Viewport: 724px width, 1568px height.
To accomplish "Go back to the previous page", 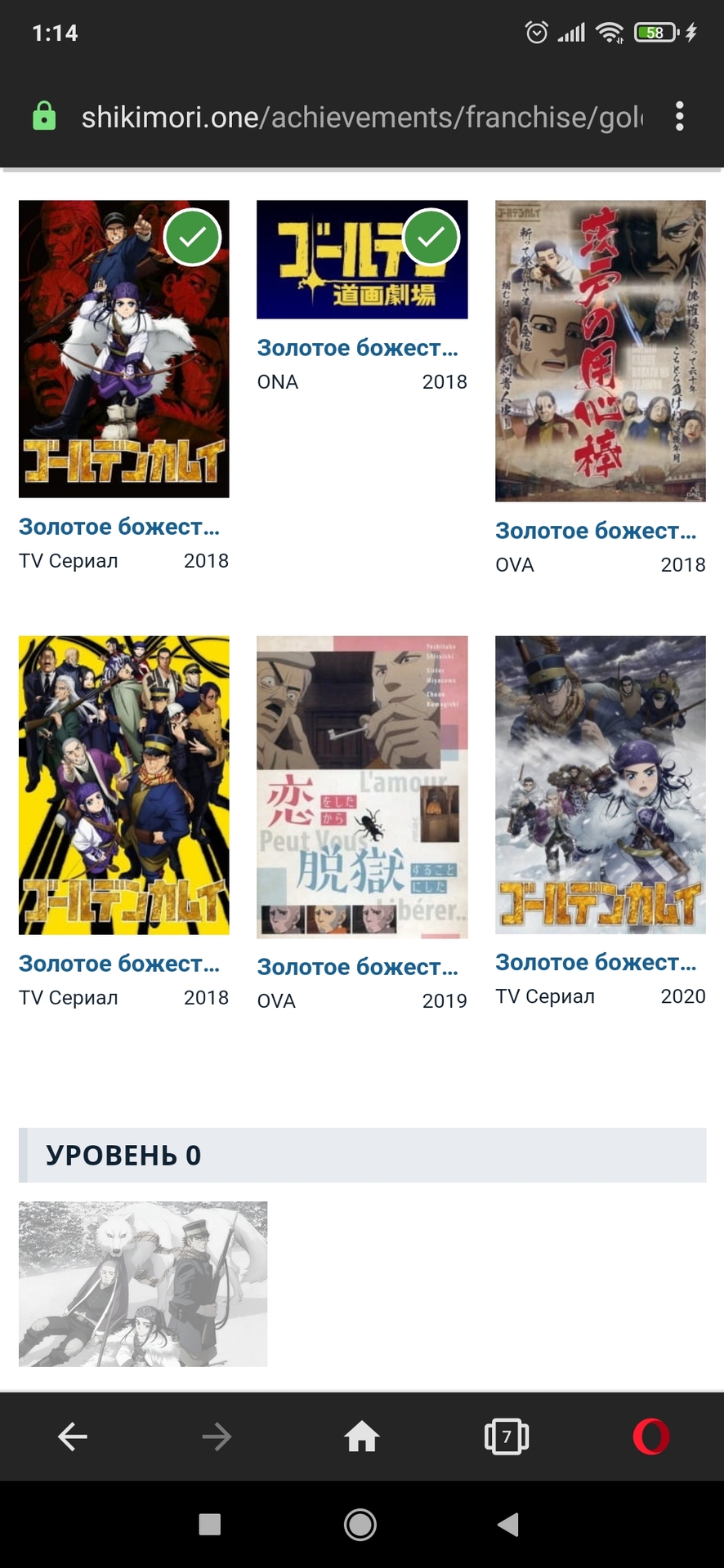I will [73, 1437].
